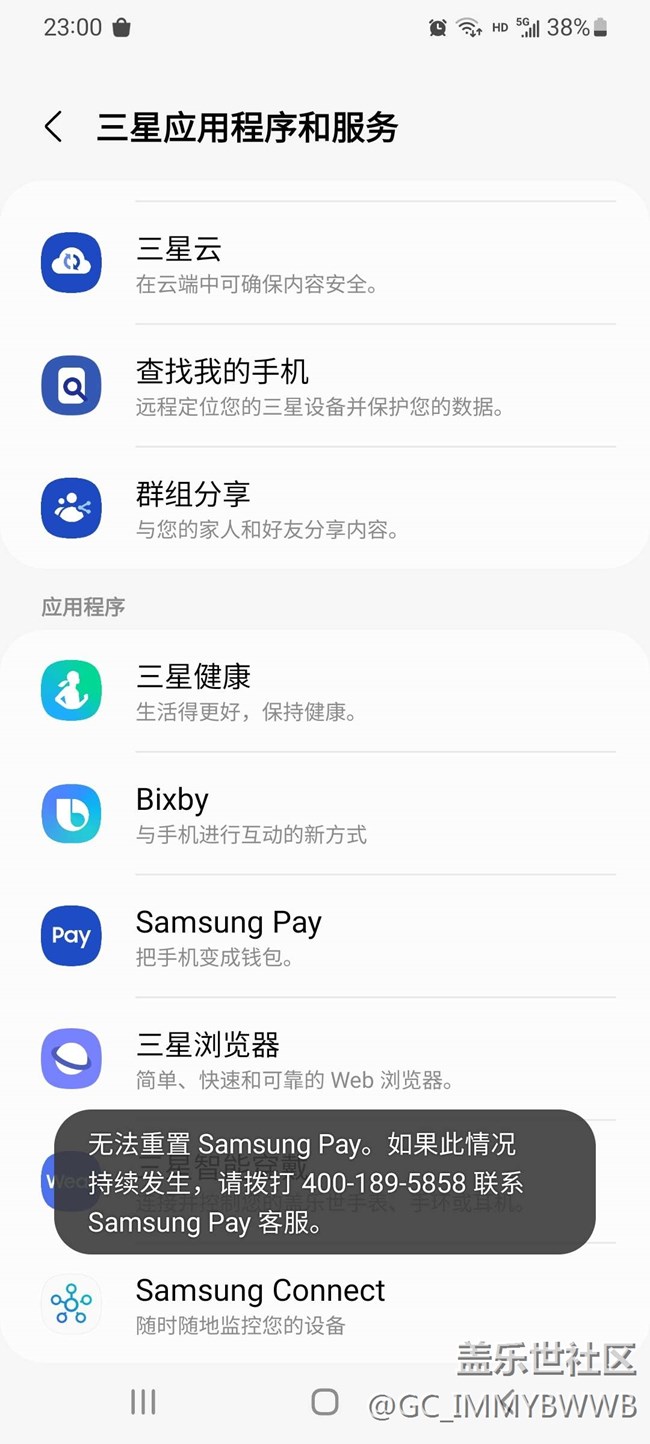The width and height of the screenshot is (650, 1444).
Task: Open 群组分享
Action: [325, 508]
